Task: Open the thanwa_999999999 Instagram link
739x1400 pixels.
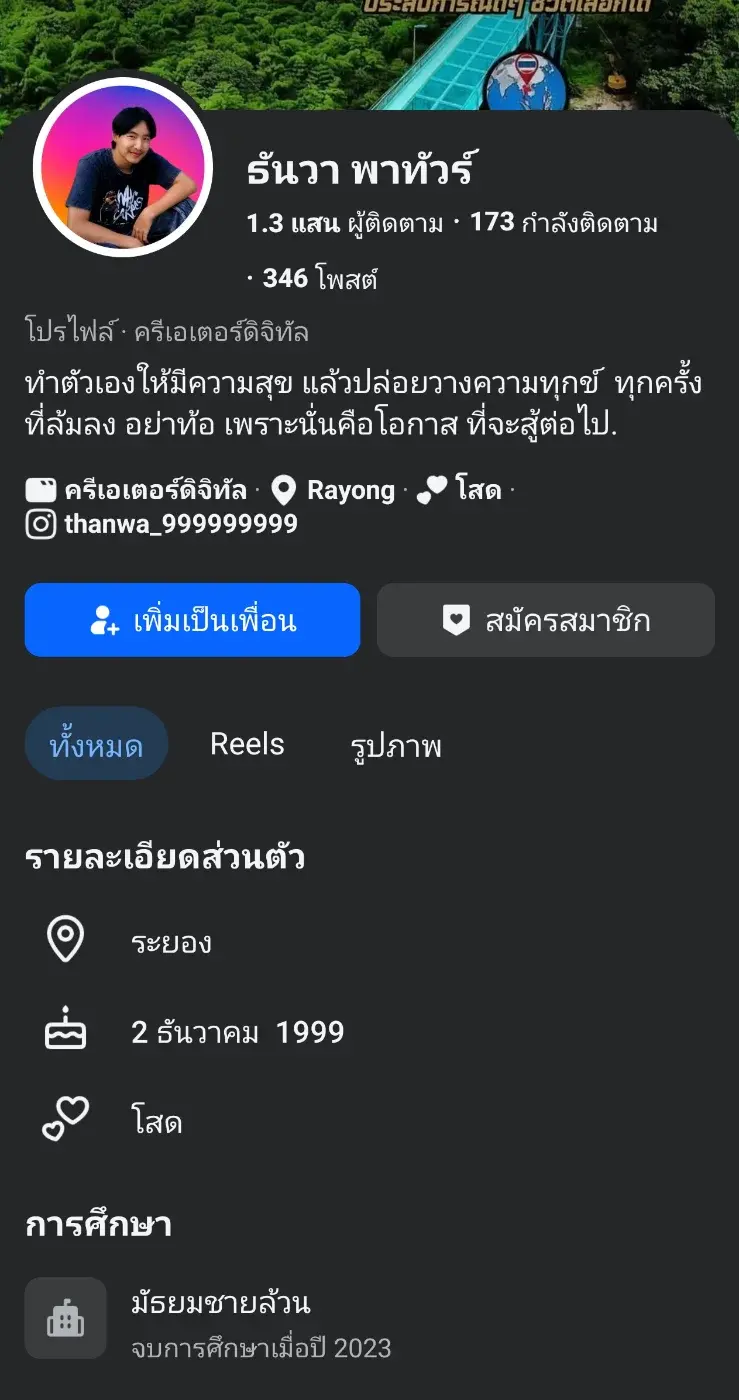Action: click(x=180, y=524)
